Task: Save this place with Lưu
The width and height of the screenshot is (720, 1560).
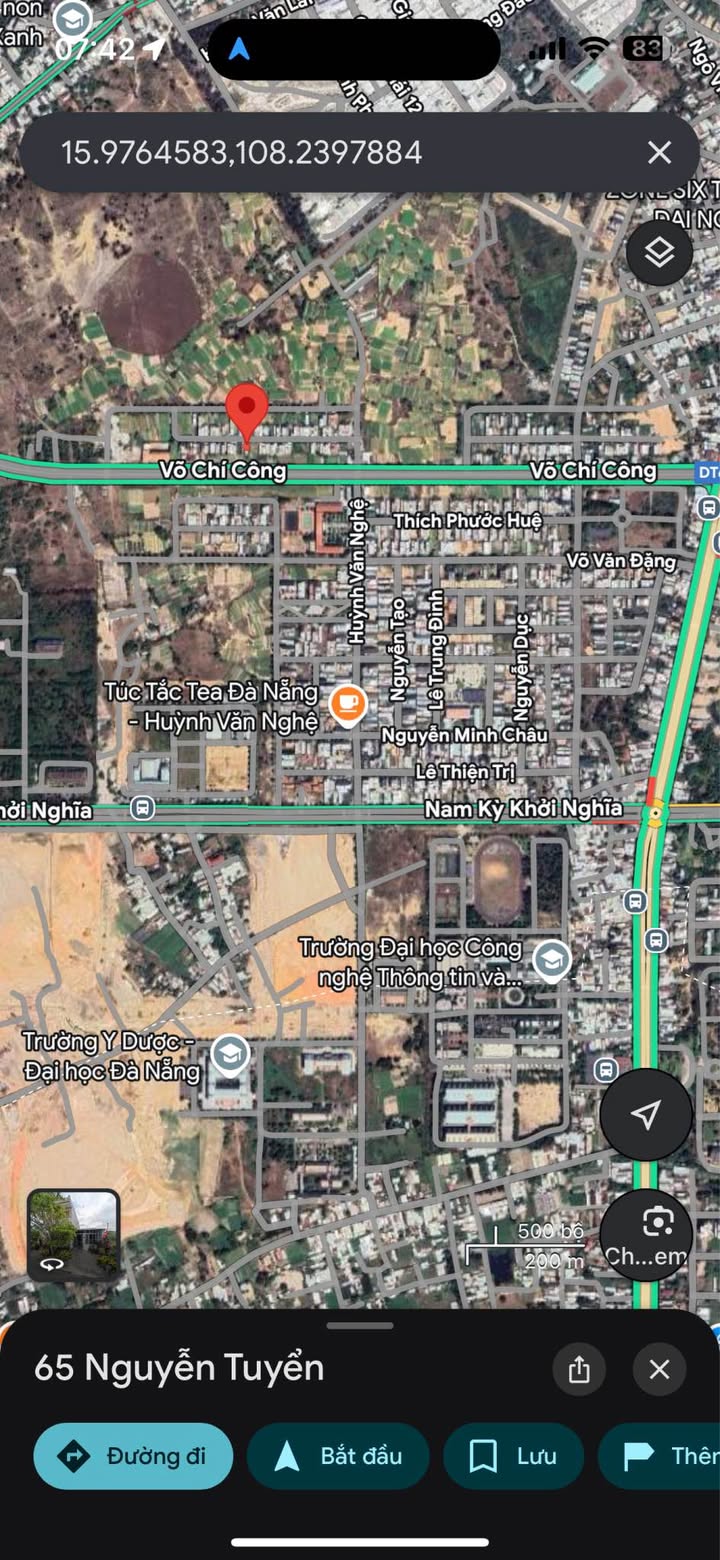Action: click(x=514, y=1456)
